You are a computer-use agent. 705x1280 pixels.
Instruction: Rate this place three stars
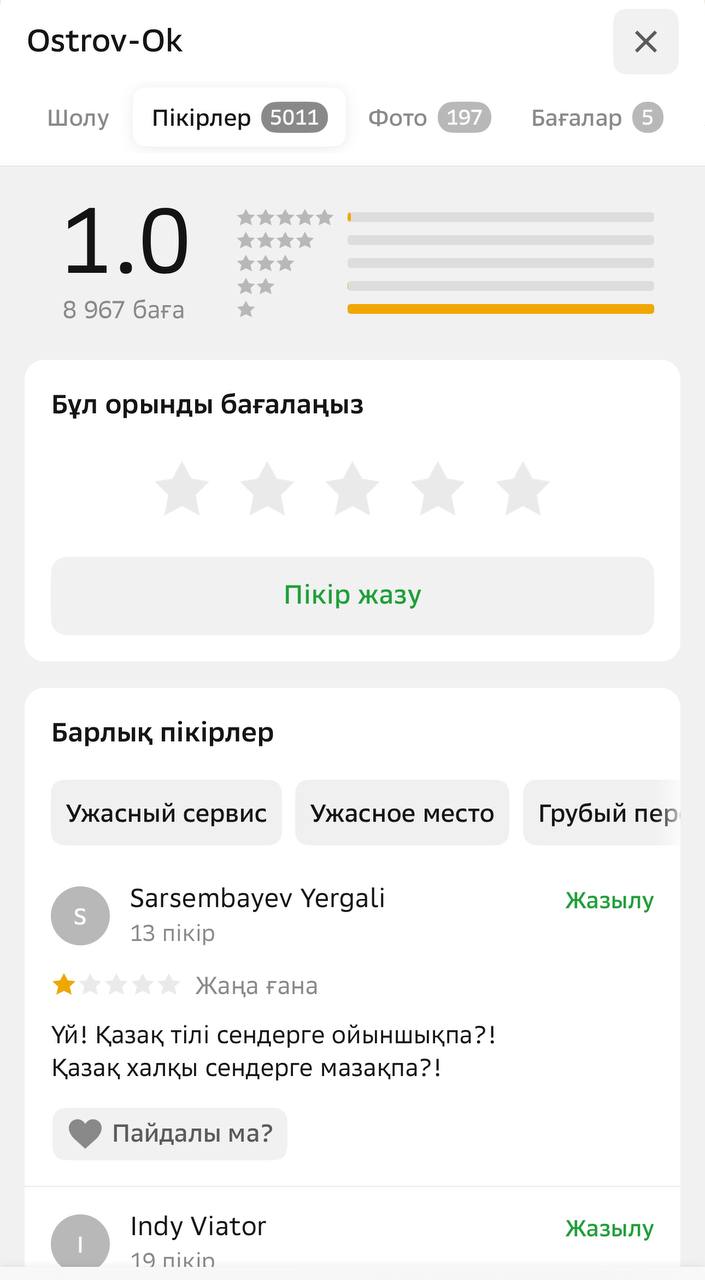pos(352,490)
